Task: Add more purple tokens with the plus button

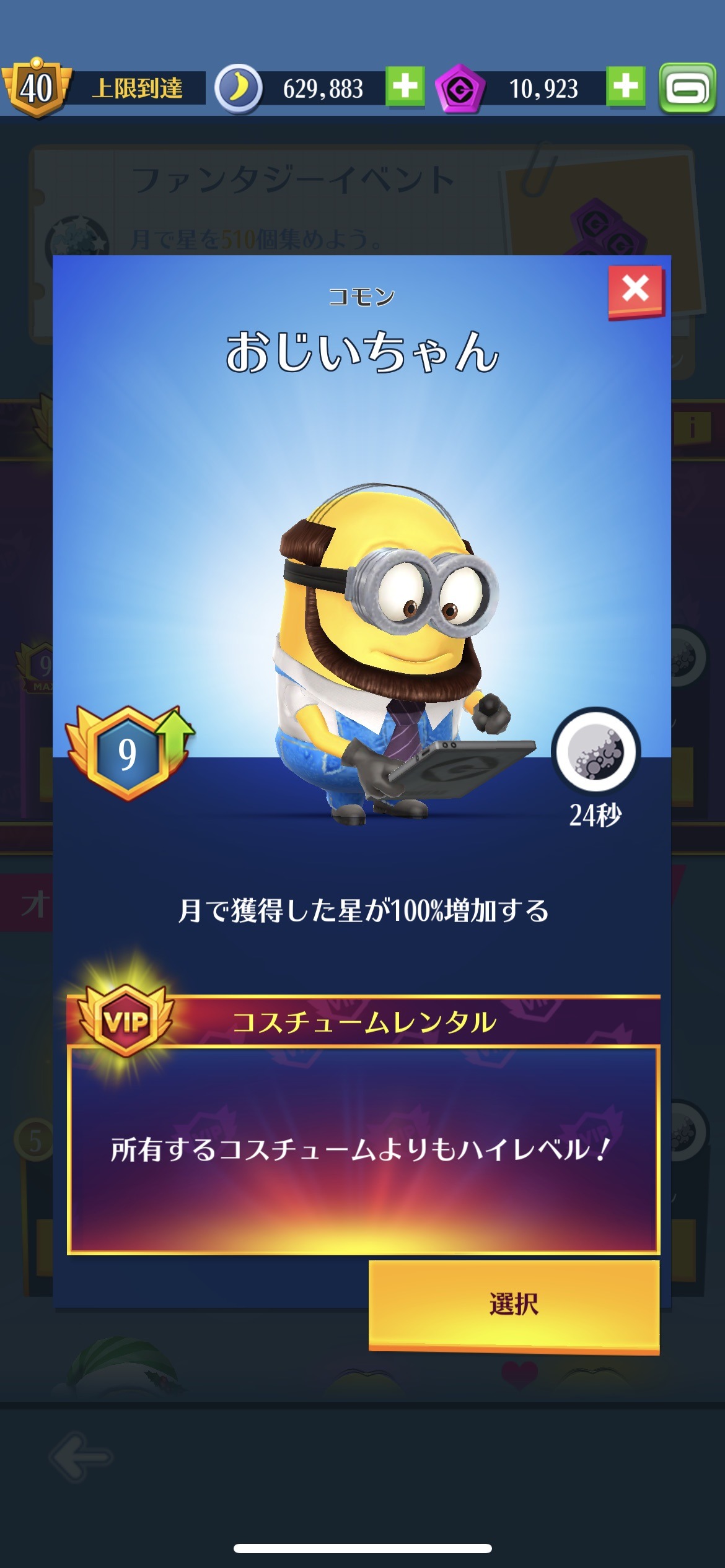Action: pos(626,87)
